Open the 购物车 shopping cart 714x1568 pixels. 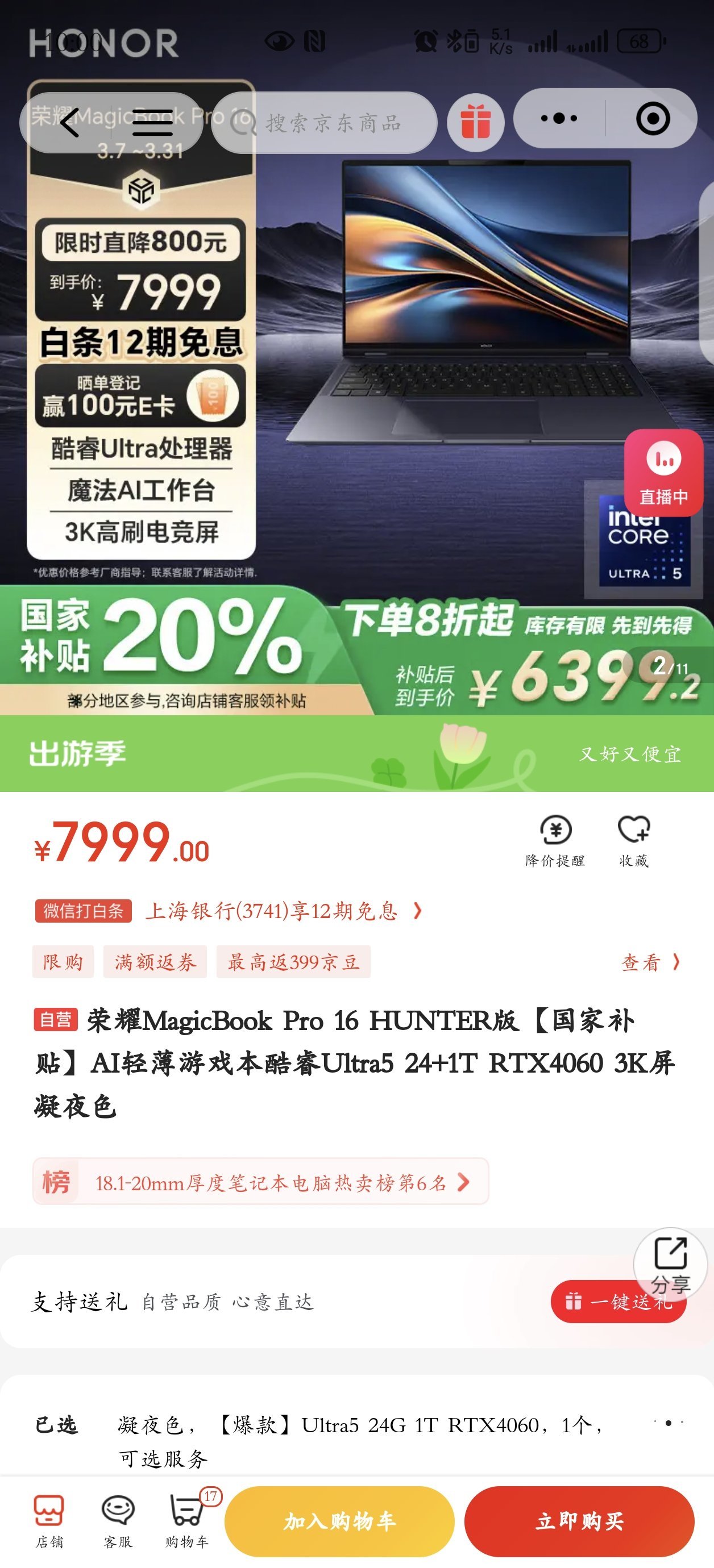[187, 1520]
